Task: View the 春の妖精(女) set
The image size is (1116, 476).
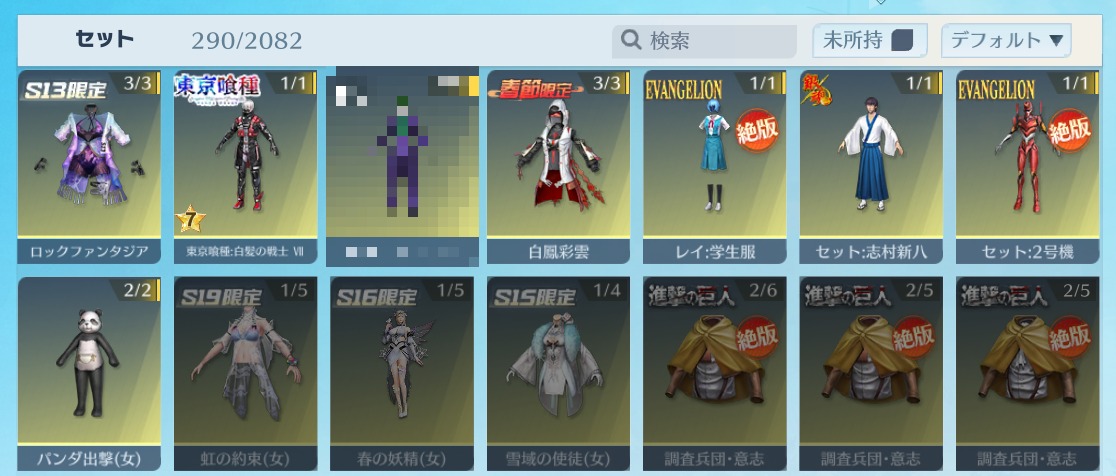Action: point(402,372)
